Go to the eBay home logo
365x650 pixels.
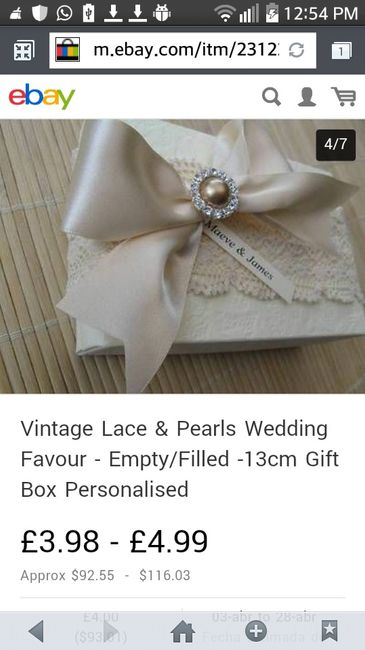click(x=42, y=96)
